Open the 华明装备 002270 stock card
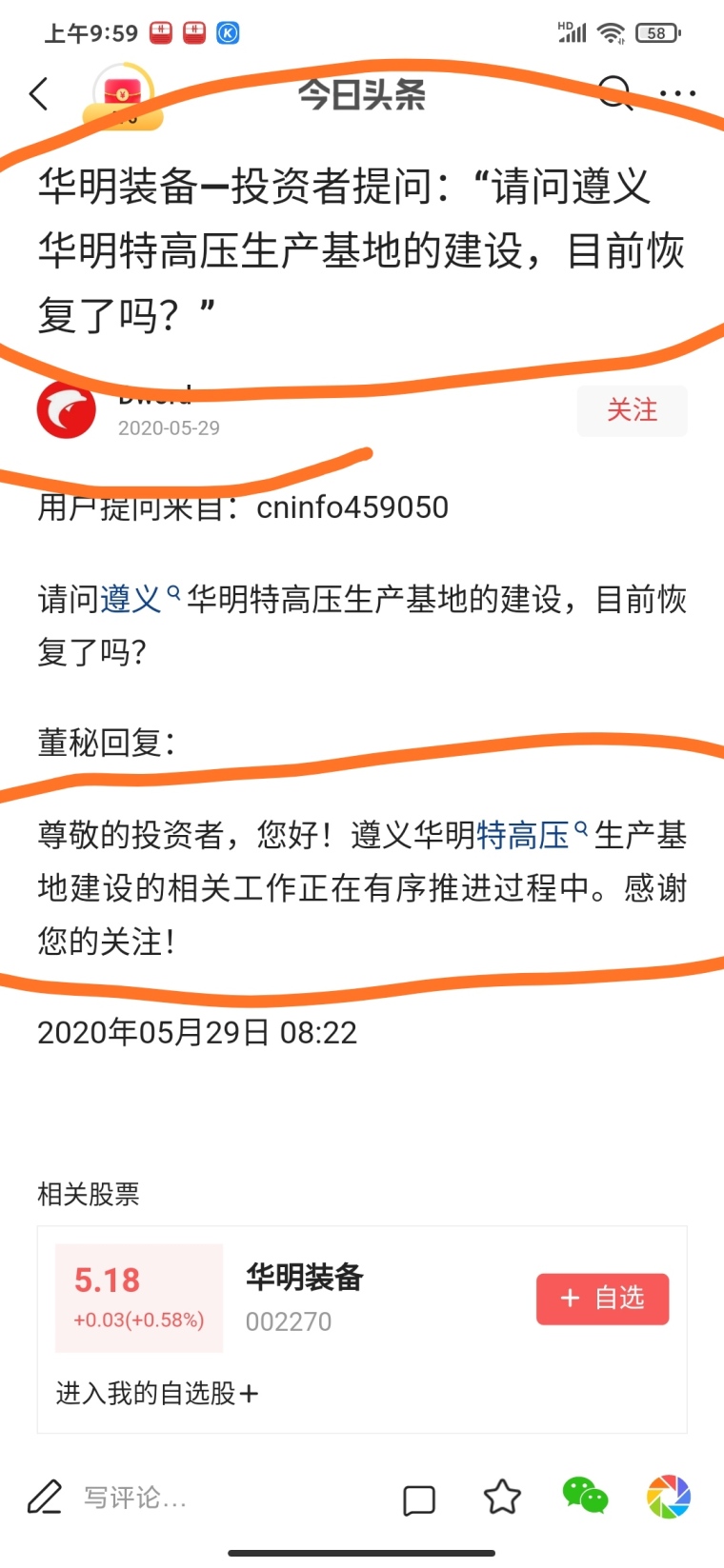This screenshot has width=724, height=1568. (305, 1298)
